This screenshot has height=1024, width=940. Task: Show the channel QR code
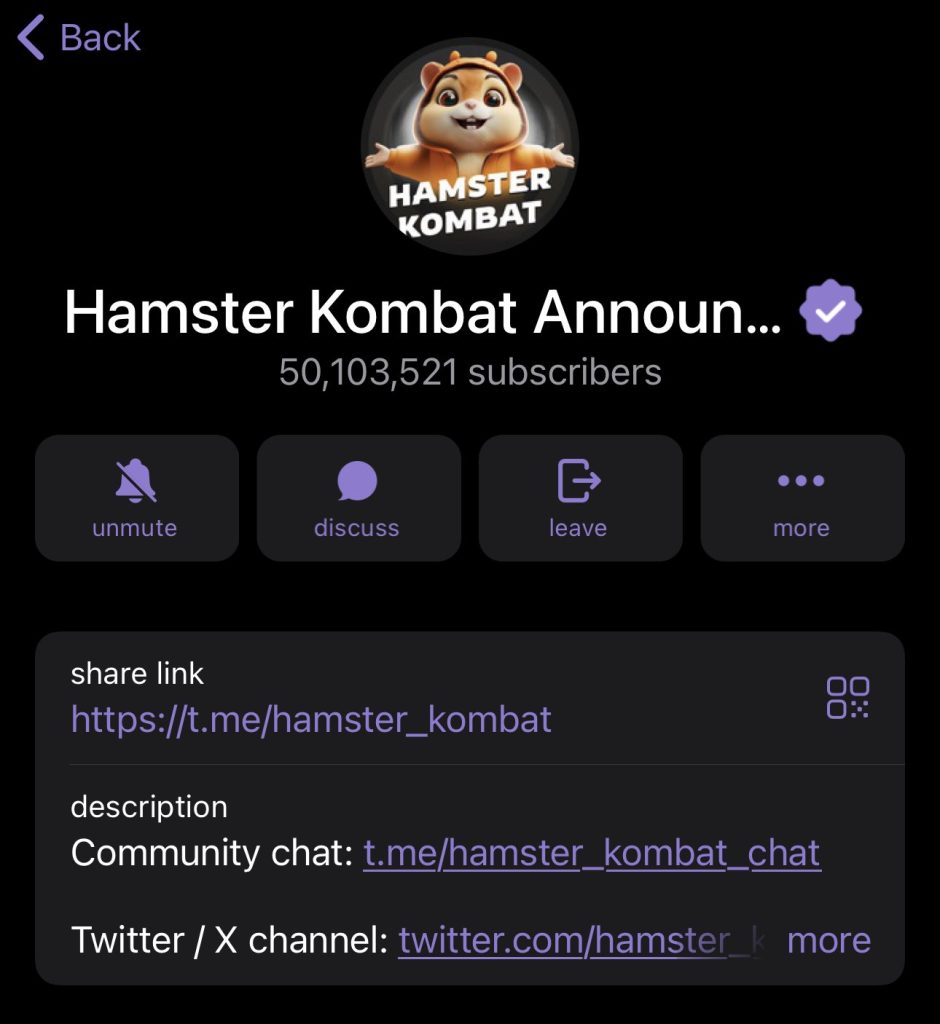click(847, 698)
